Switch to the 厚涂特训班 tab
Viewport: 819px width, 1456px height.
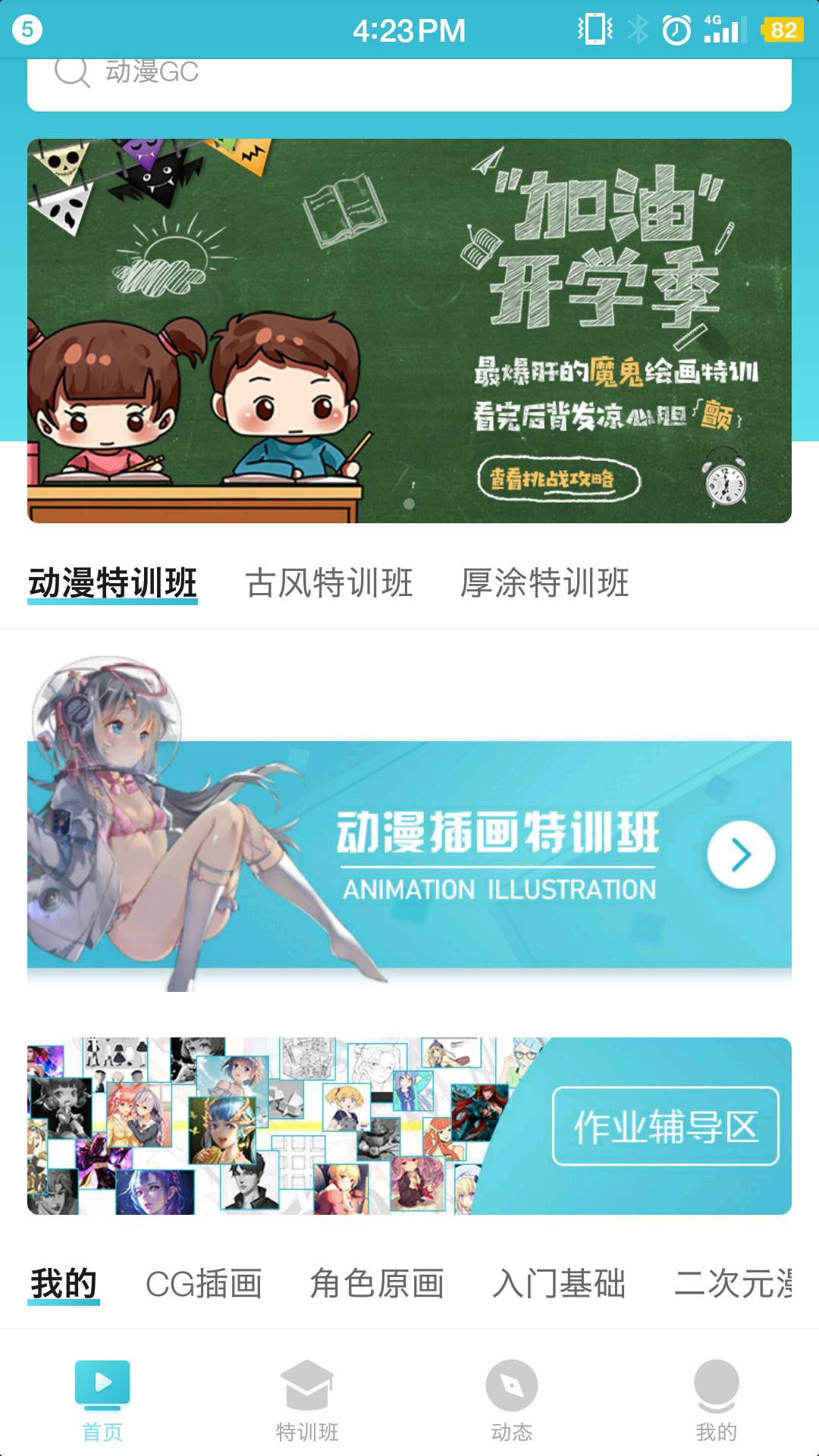544,583
